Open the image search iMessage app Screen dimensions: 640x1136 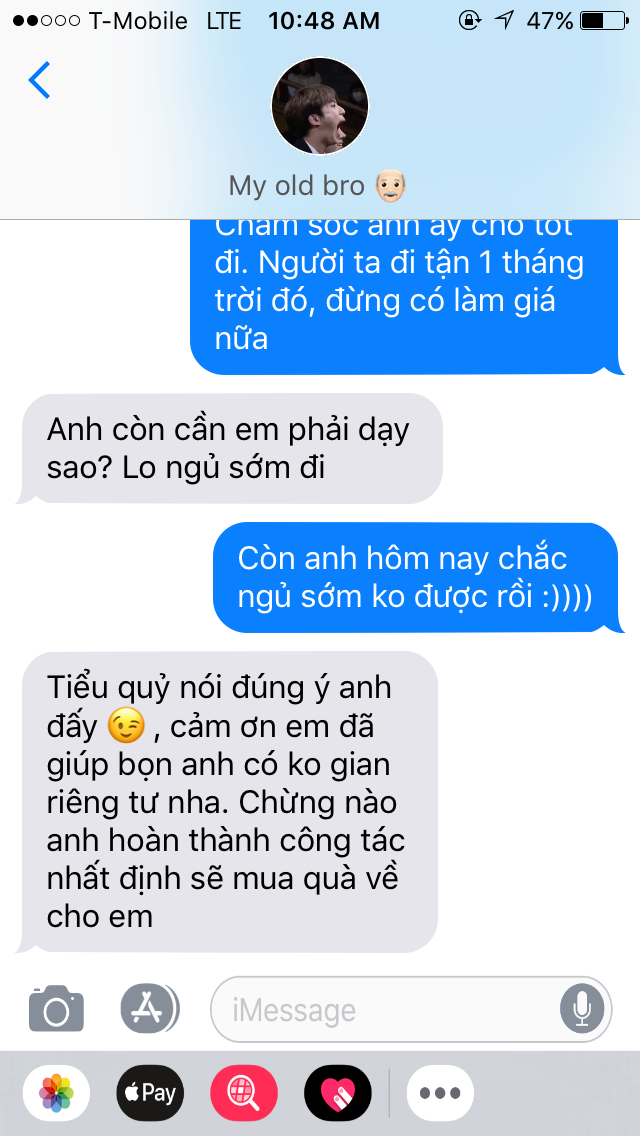click(244, 1093)
